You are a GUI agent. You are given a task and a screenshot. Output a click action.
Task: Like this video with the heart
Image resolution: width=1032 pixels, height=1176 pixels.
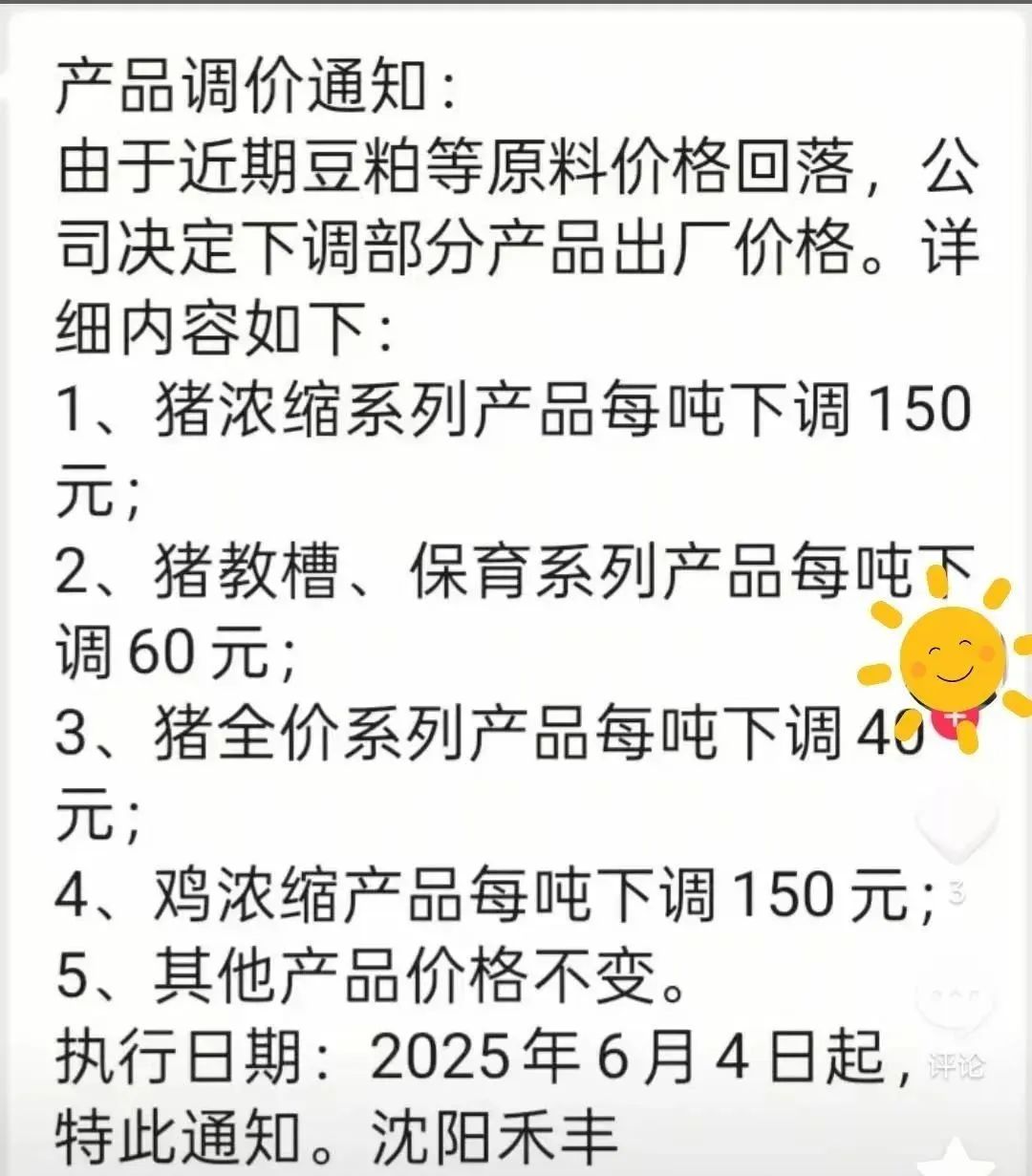point(957,823)
